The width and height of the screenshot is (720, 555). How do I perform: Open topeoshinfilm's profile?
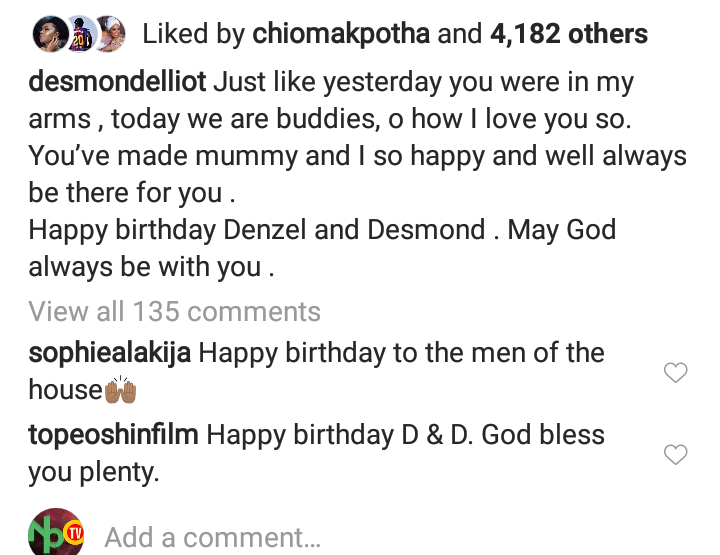tap(114, 436)
